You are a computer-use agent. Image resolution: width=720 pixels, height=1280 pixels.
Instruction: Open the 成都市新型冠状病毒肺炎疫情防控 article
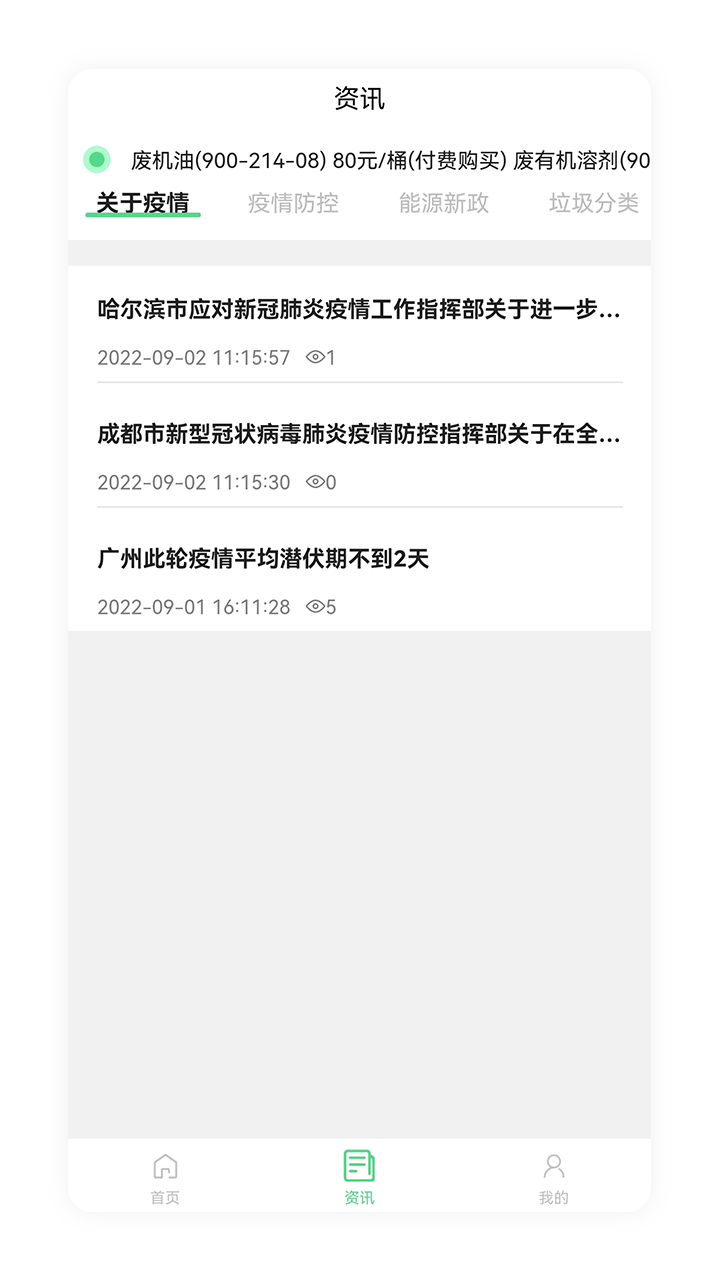[359, 435]
